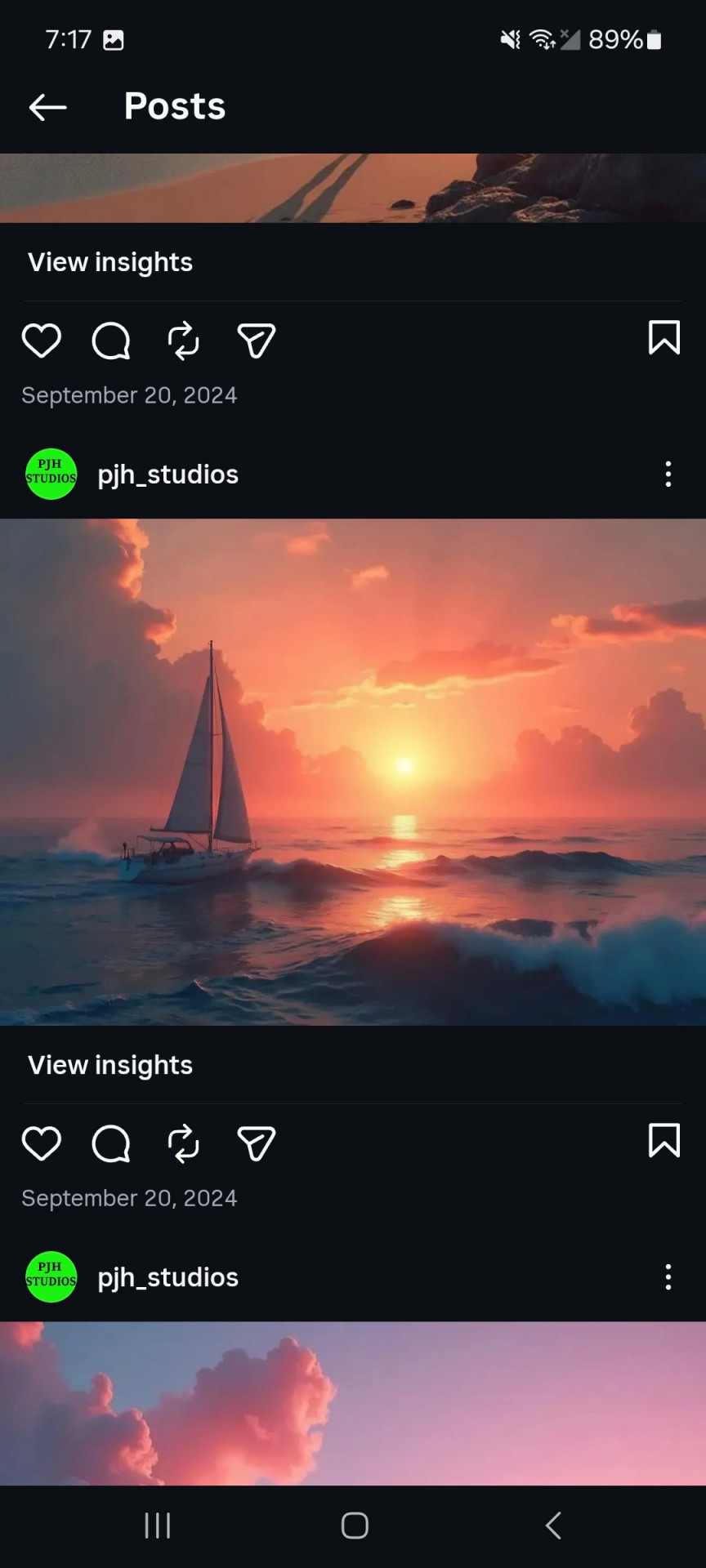The width and height of the screenshot is (706, 1568).
Task: Comment on the sailboat sunset post
Action: (111, 1143)
